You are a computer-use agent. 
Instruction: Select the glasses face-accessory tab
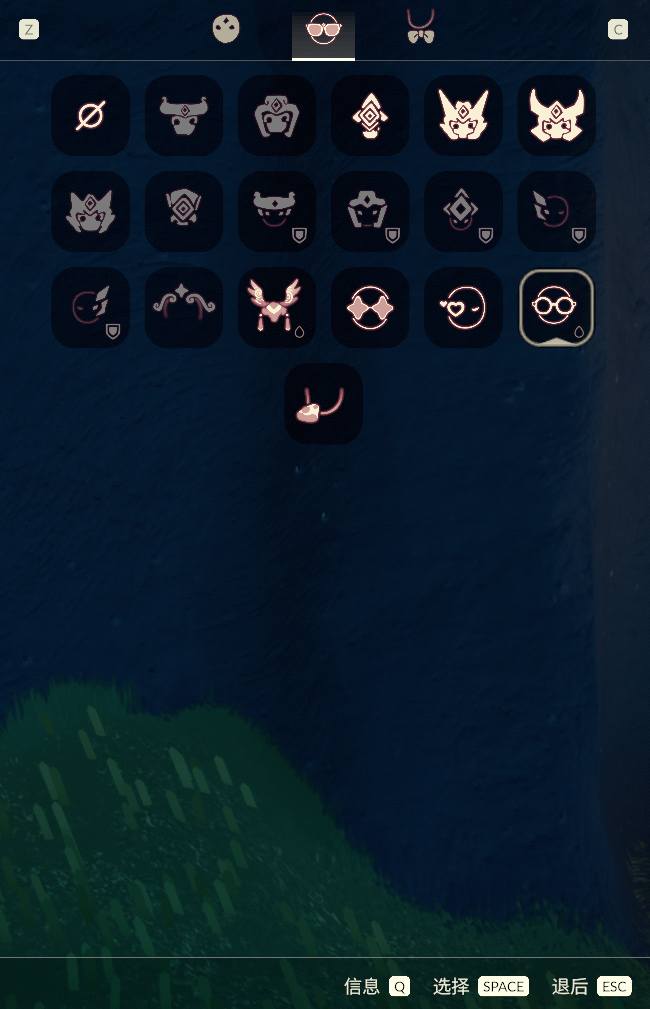[323, 30]
